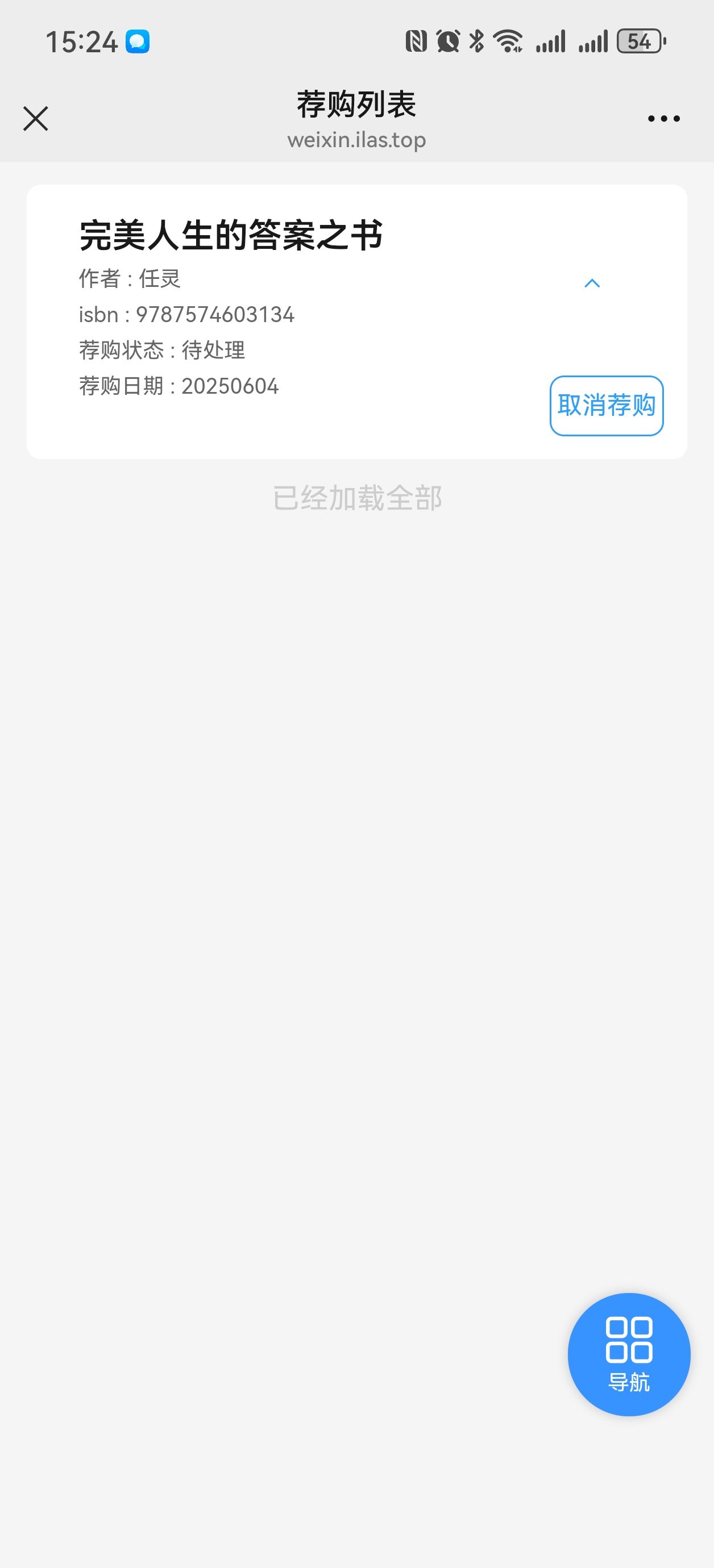
Task: Close the 荐购列表 web page
Action: coord(35,119)
